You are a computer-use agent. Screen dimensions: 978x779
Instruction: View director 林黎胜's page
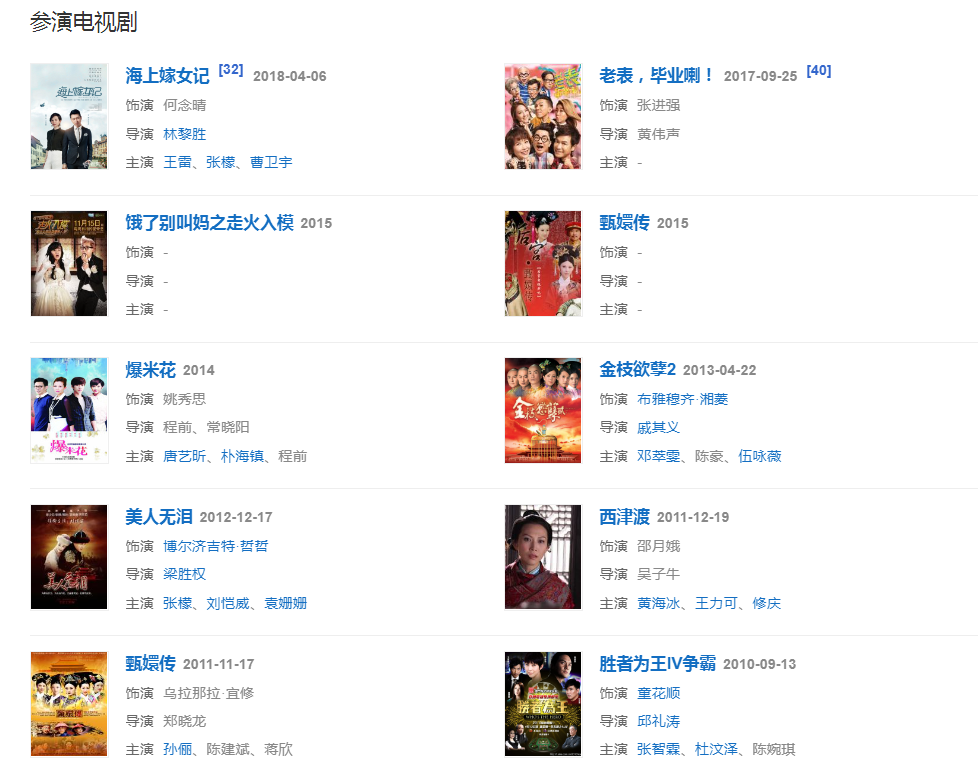[x=184, y=134]
